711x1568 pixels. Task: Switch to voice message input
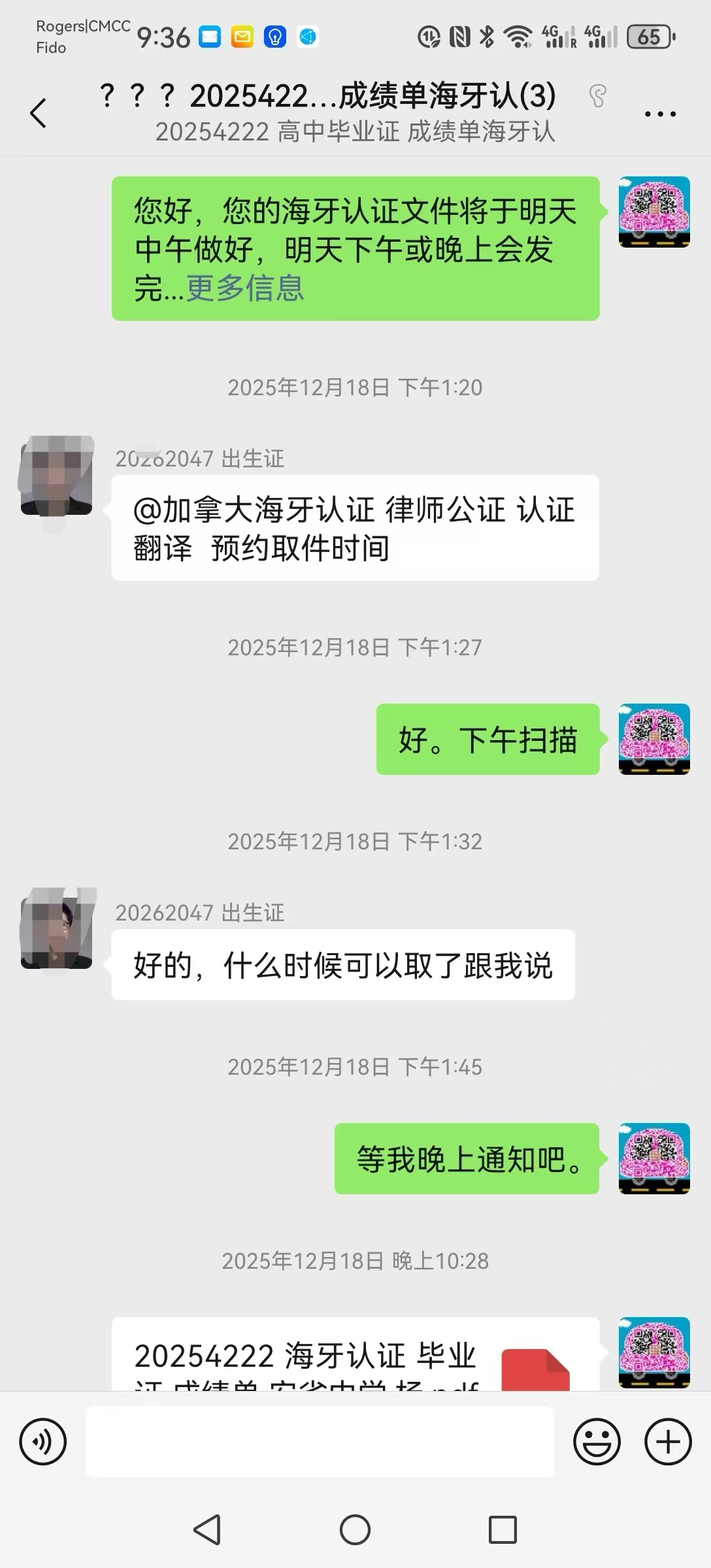pyautogui.click(x=42, y=1441)
